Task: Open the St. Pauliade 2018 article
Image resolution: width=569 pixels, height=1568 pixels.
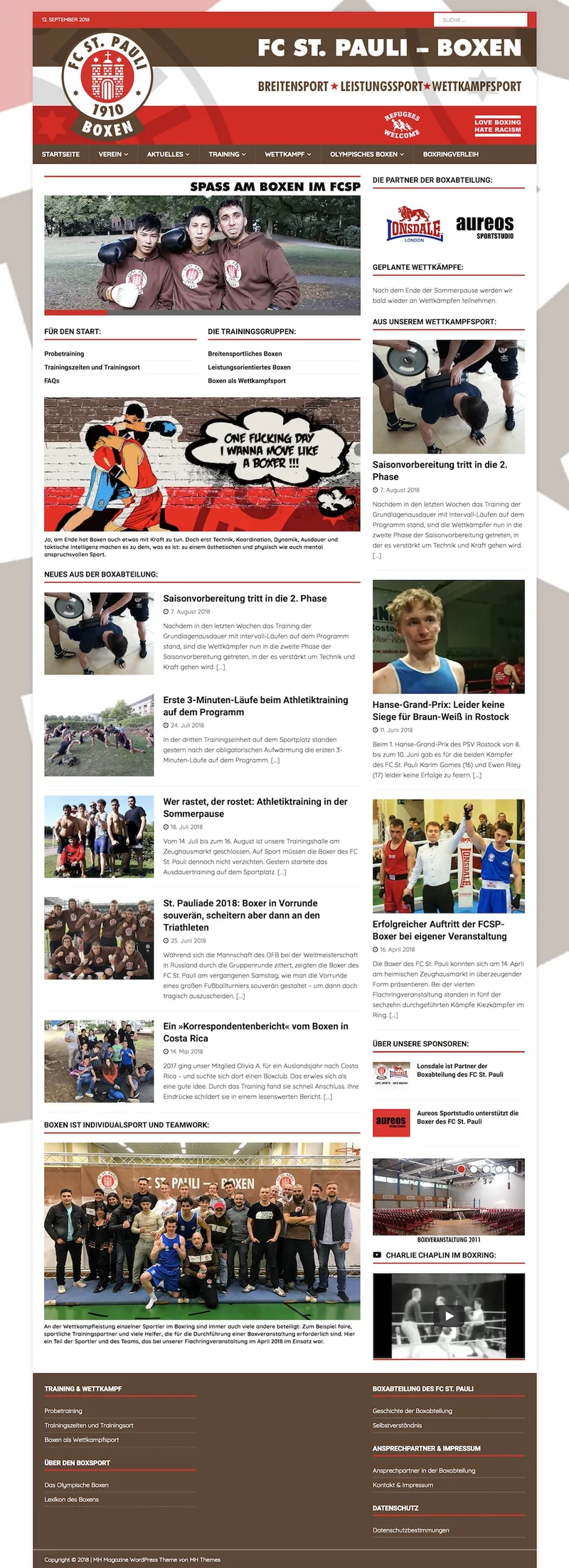Action: (x=242, y=915)
